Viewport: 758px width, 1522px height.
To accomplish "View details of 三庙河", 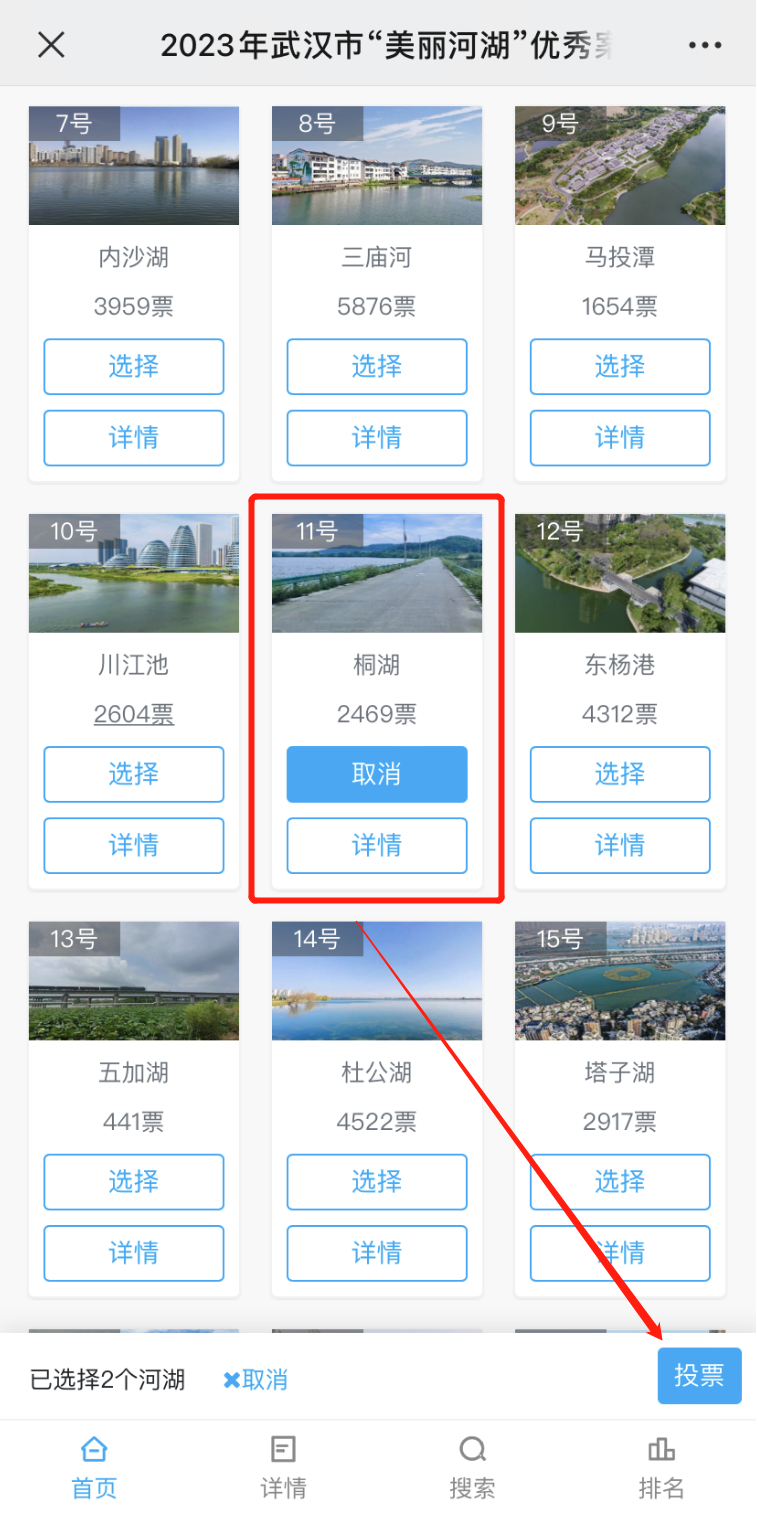I will (x=376, y=438).
